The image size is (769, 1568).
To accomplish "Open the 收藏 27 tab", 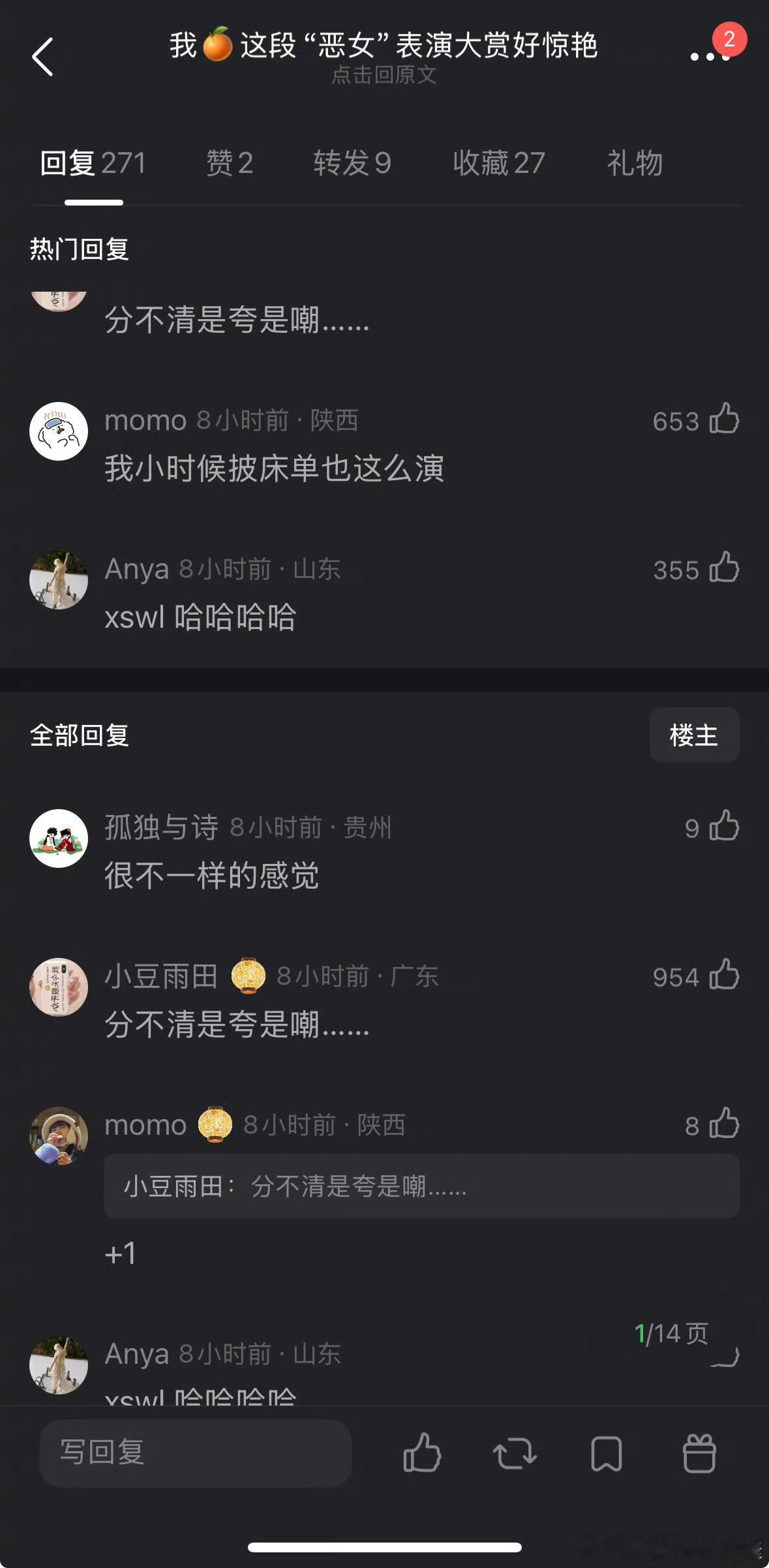I will point(499,163).
